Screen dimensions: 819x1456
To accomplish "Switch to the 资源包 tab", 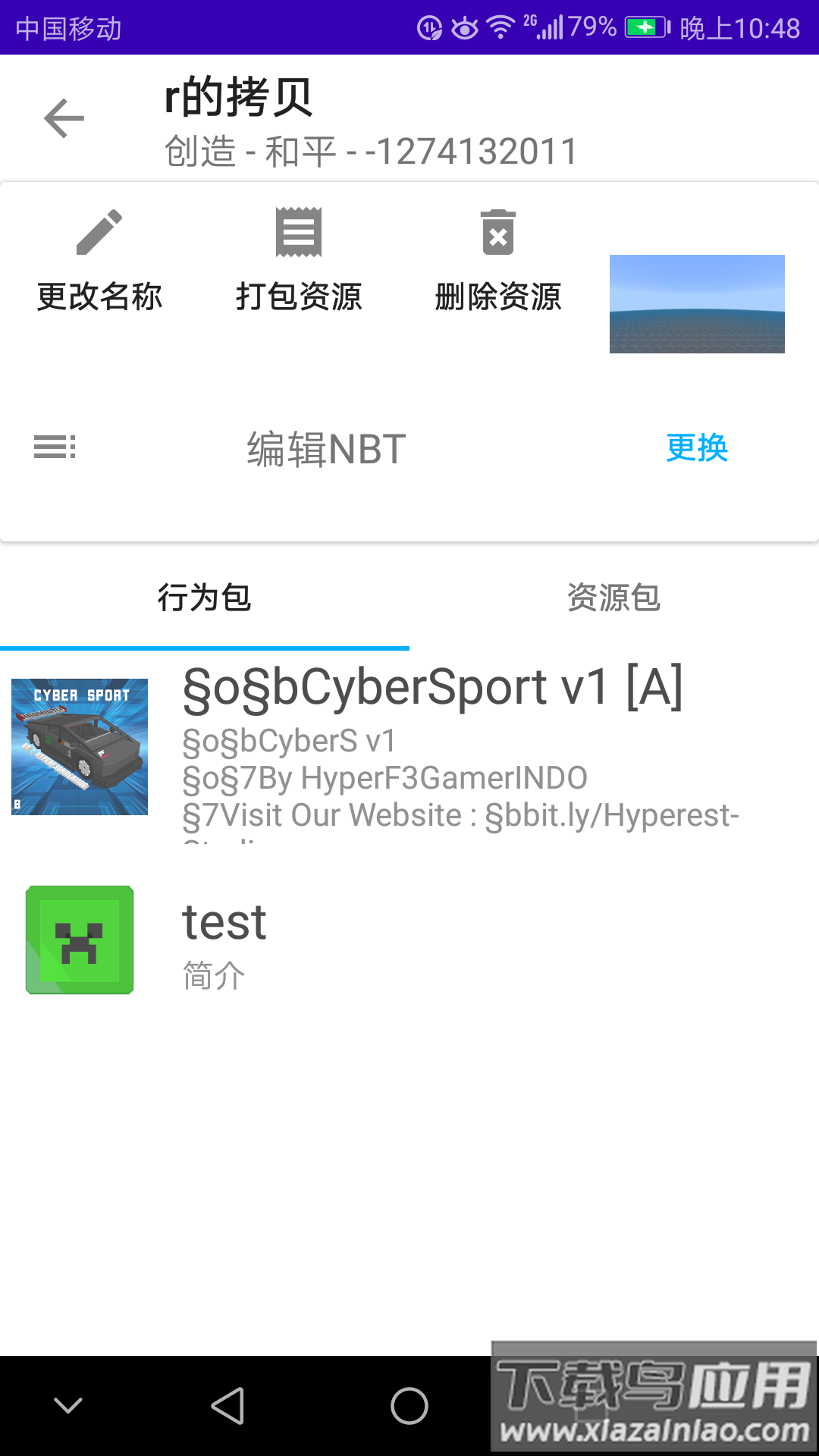I will click(x=614, y=598).
